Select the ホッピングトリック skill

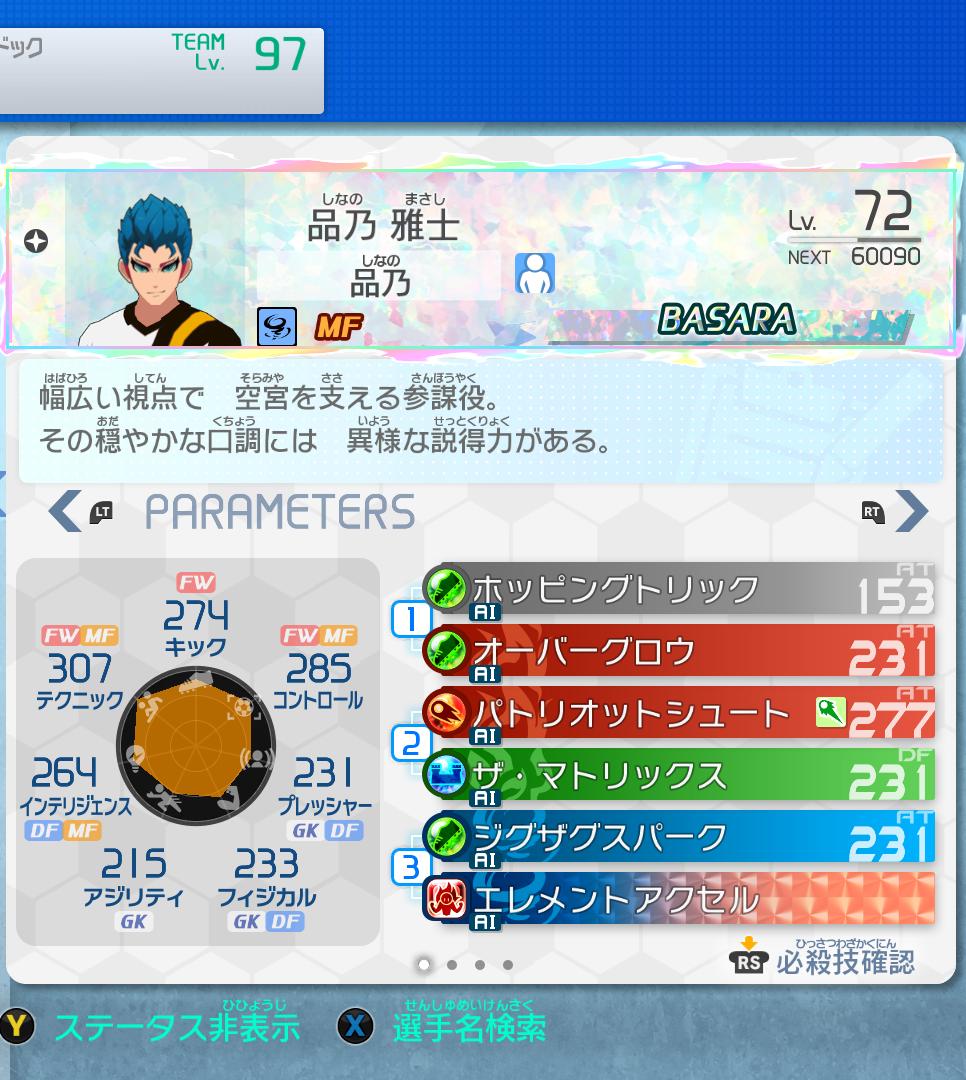[680, 590]
